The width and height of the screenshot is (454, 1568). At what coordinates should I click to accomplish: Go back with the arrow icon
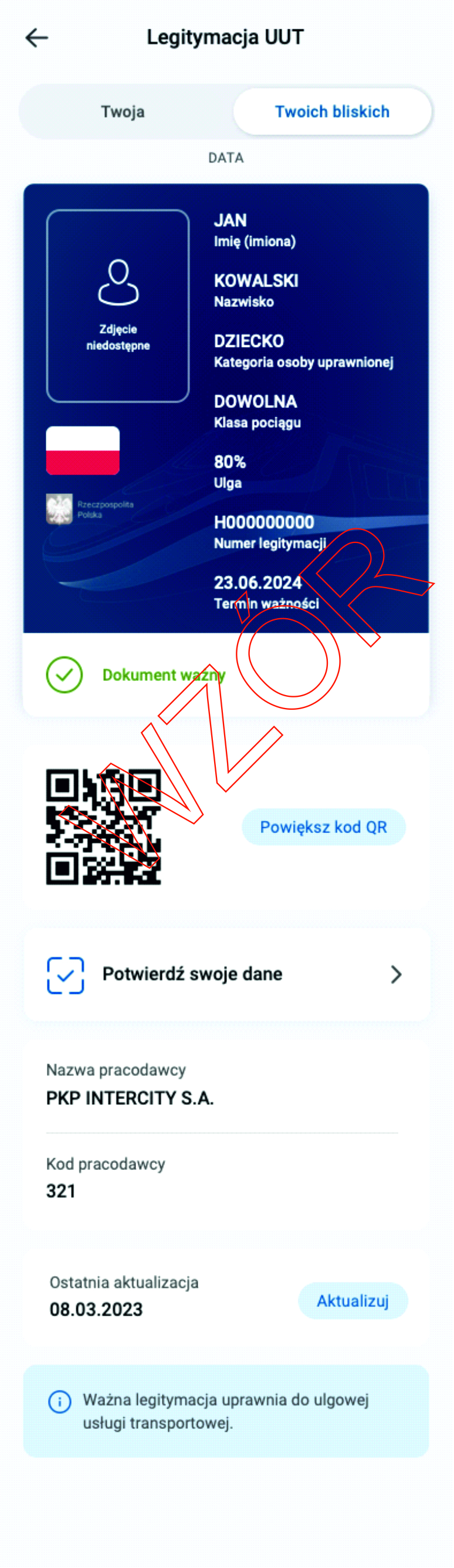[36, 38]
